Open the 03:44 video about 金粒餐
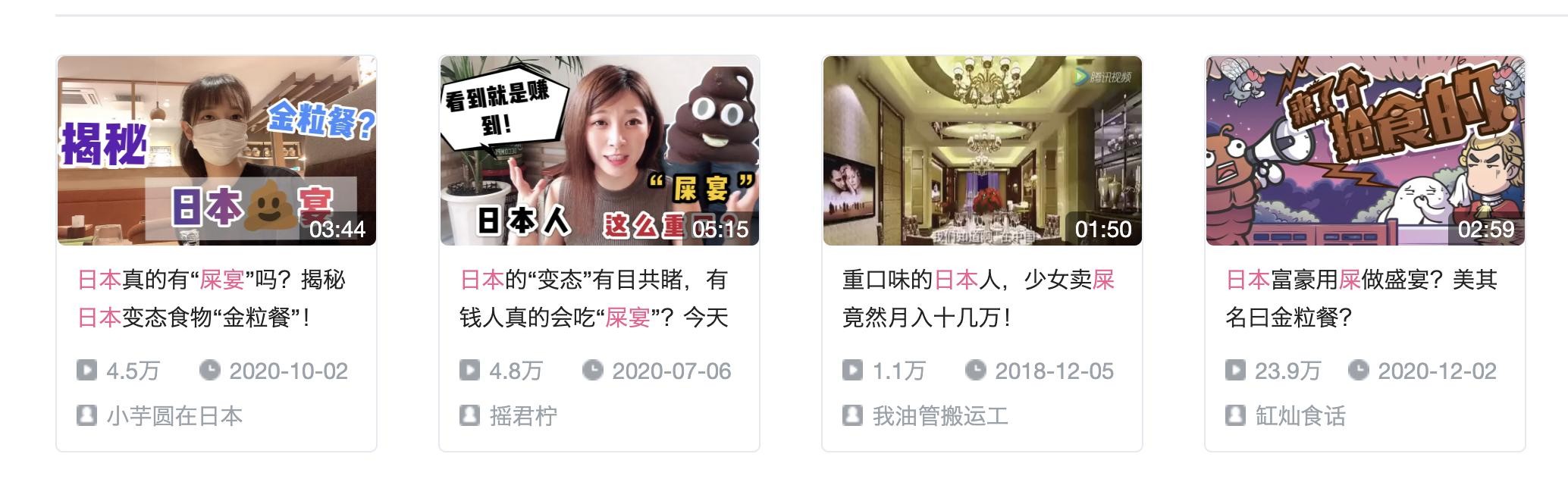The width and height of the screenshot is (1568, 479). click(216, 150)
